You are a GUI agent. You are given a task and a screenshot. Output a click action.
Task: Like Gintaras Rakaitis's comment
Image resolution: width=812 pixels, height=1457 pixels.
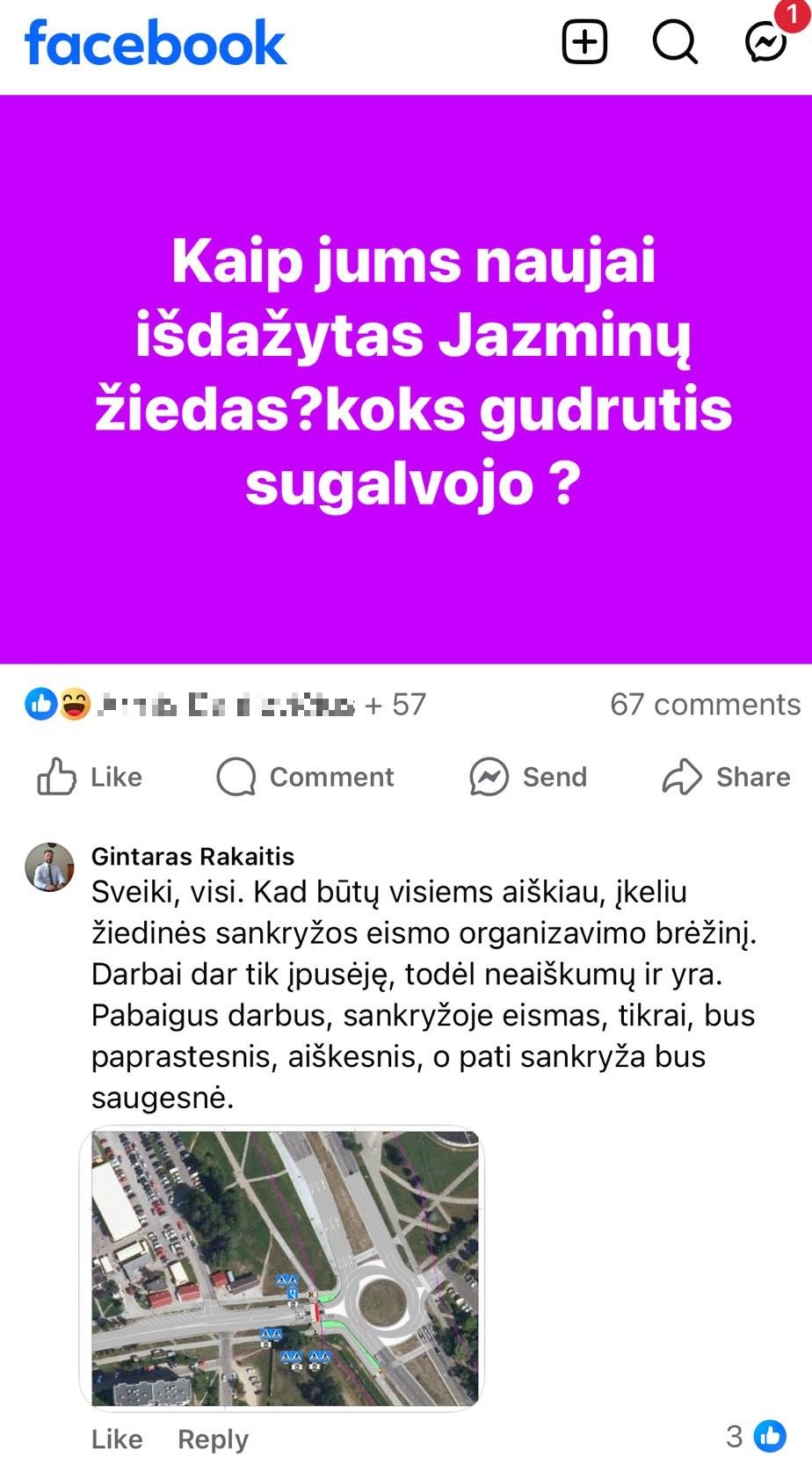[x=117, y=1439]
